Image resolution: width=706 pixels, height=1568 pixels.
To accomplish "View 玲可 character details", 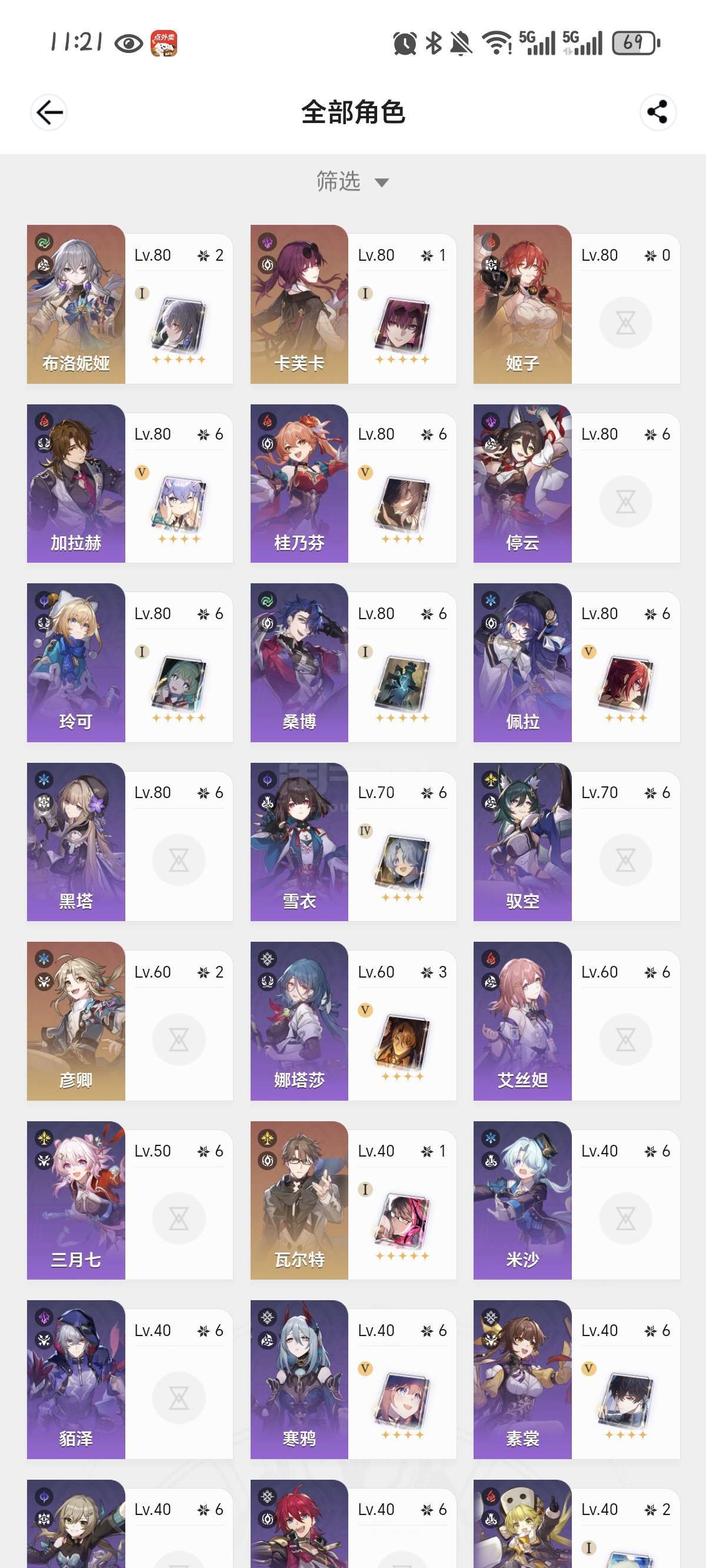I will [x=129, y=662].
